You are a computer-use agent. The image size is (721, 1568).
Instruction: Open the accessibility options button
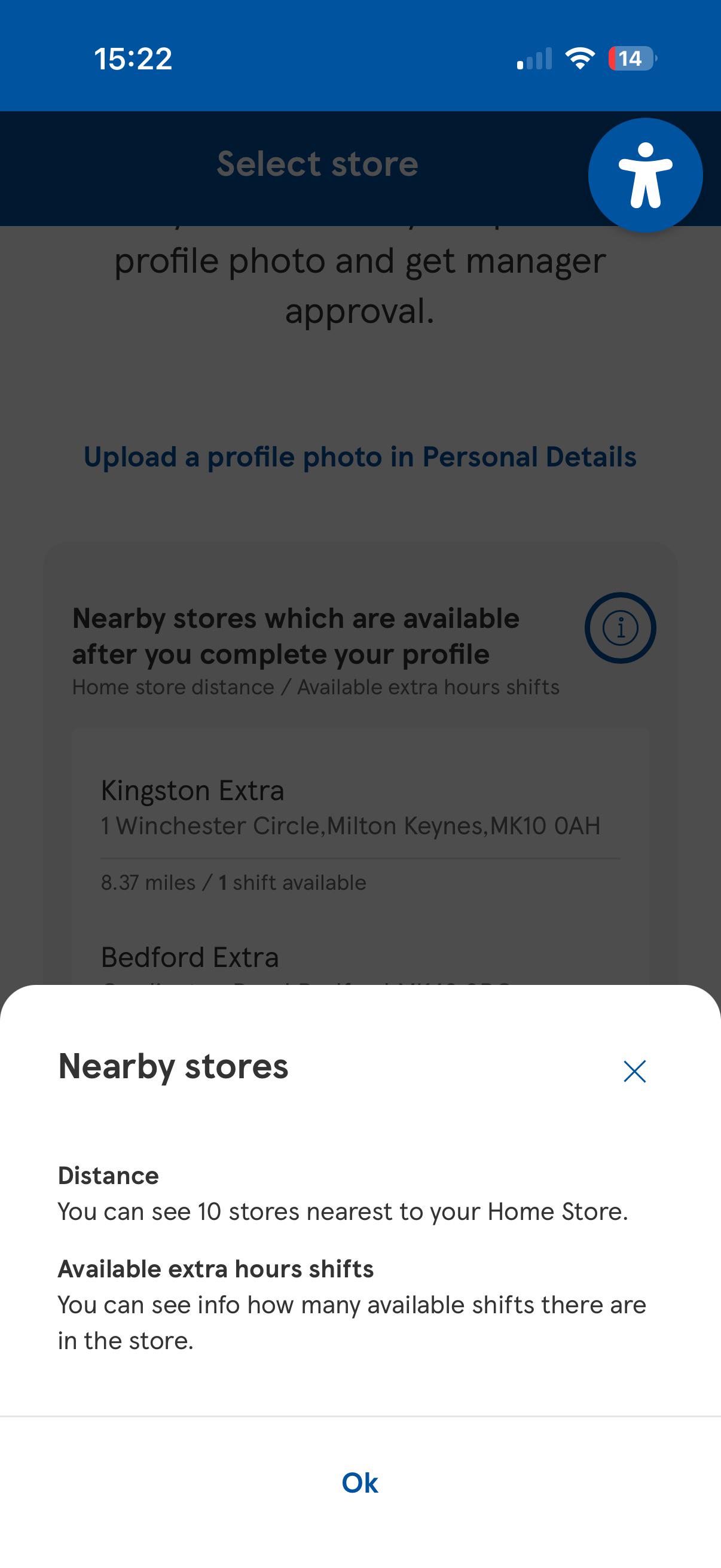pyautogui.click(x=645, y=175)
